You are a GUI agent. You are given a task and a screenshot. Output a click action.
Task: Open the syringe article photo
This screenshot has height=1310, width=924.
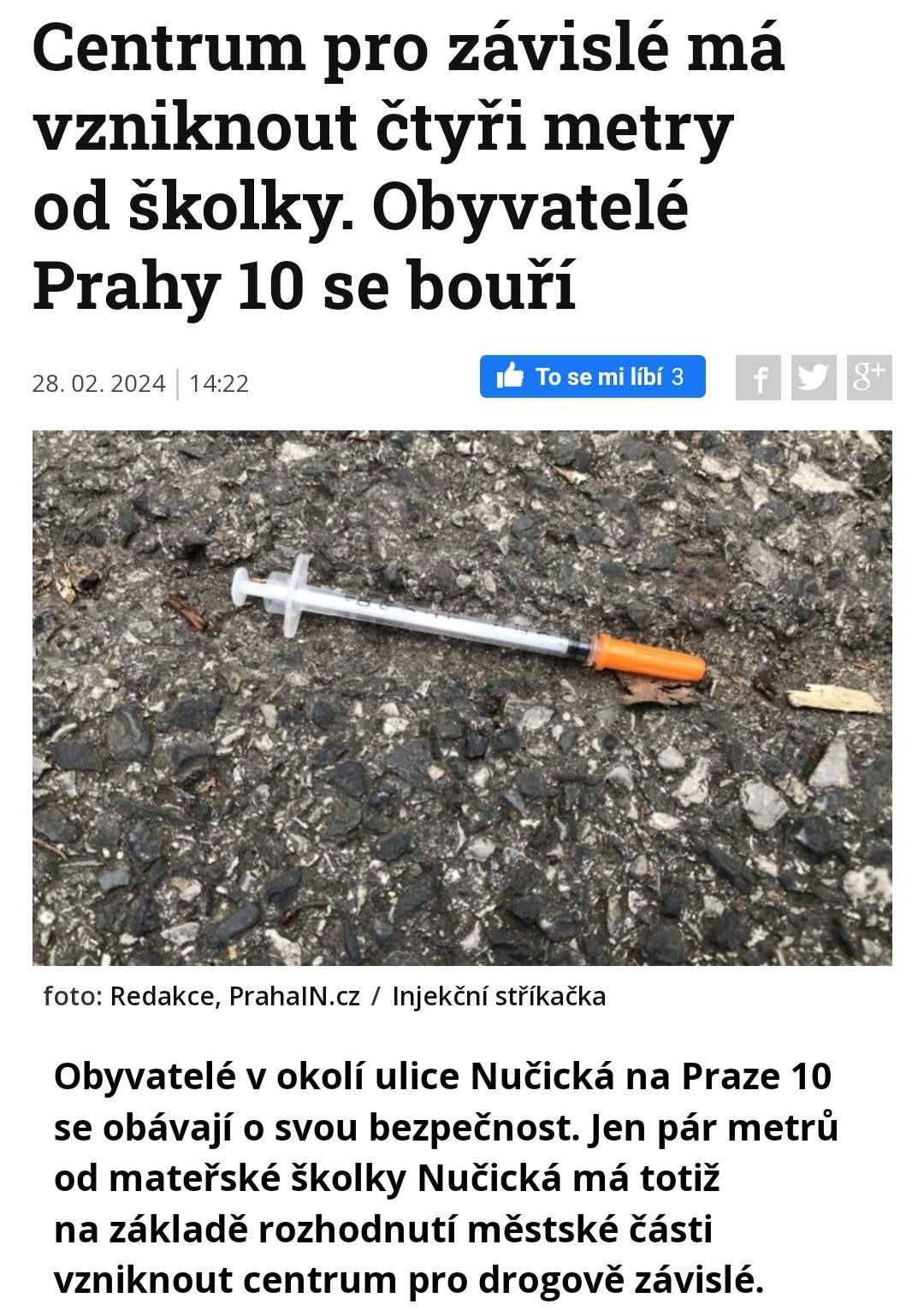tap(462, 697)
